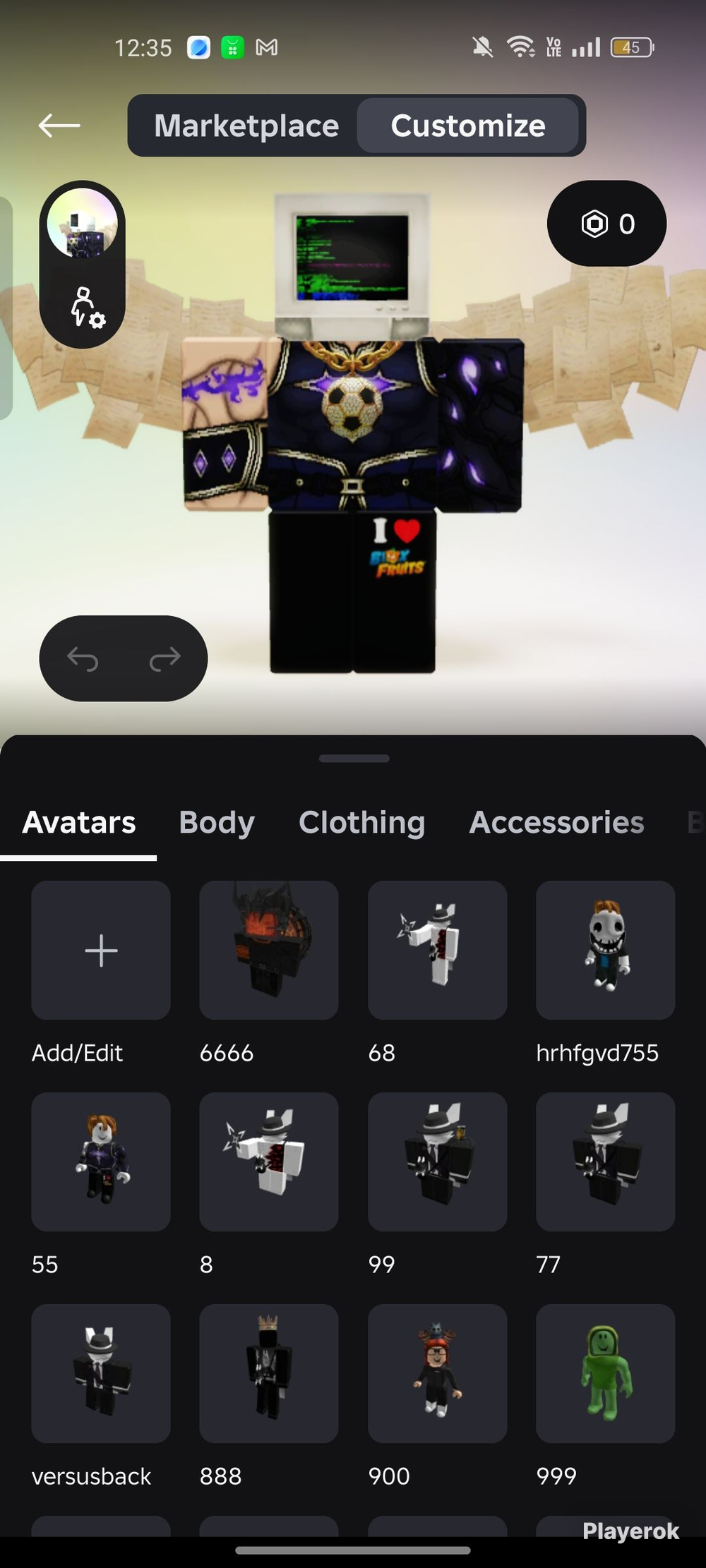Select the Customize tab
The height and width of the screenshot is (1568, 706).
click(x=468, y=126)
